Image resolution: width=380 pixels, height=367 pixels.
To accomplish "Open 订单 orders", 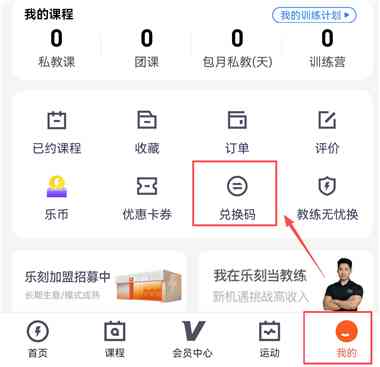I will point(237,132).
